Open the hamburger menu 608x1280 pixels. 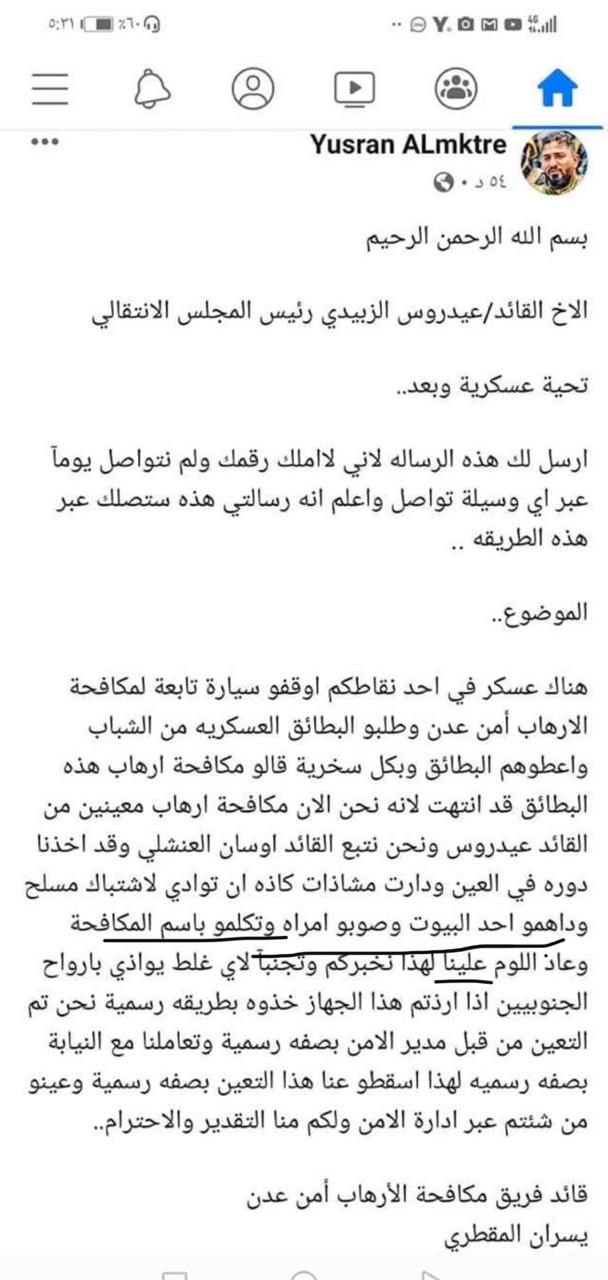click(x=50, y=89)
